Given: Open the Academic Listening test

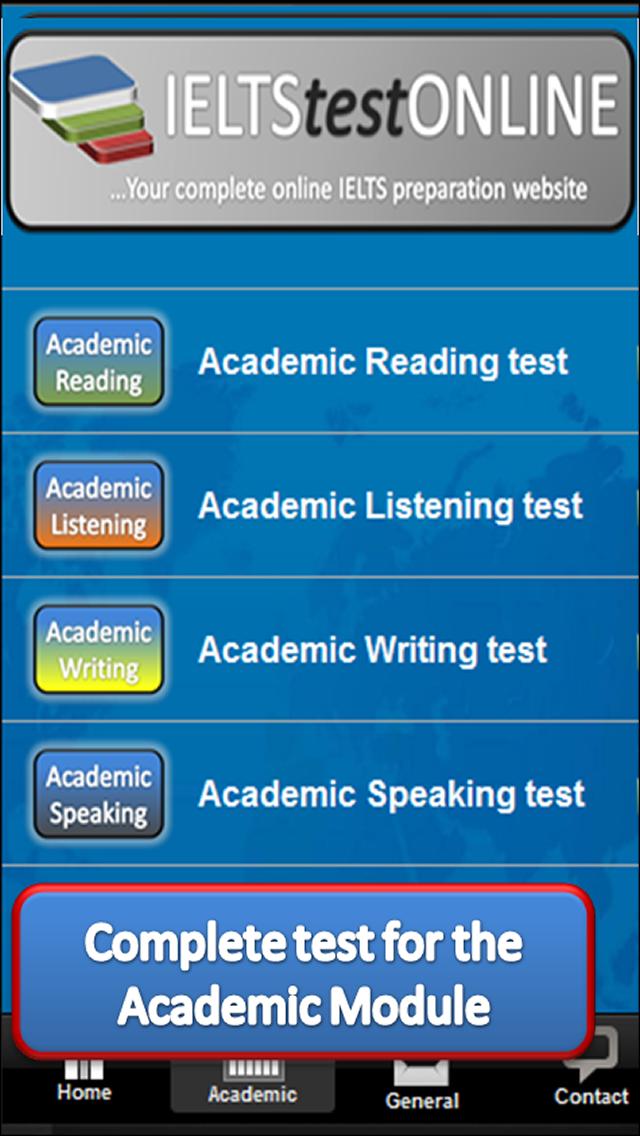Looking at the screenshot, I should pyautogui.click(x=318, y=506).
